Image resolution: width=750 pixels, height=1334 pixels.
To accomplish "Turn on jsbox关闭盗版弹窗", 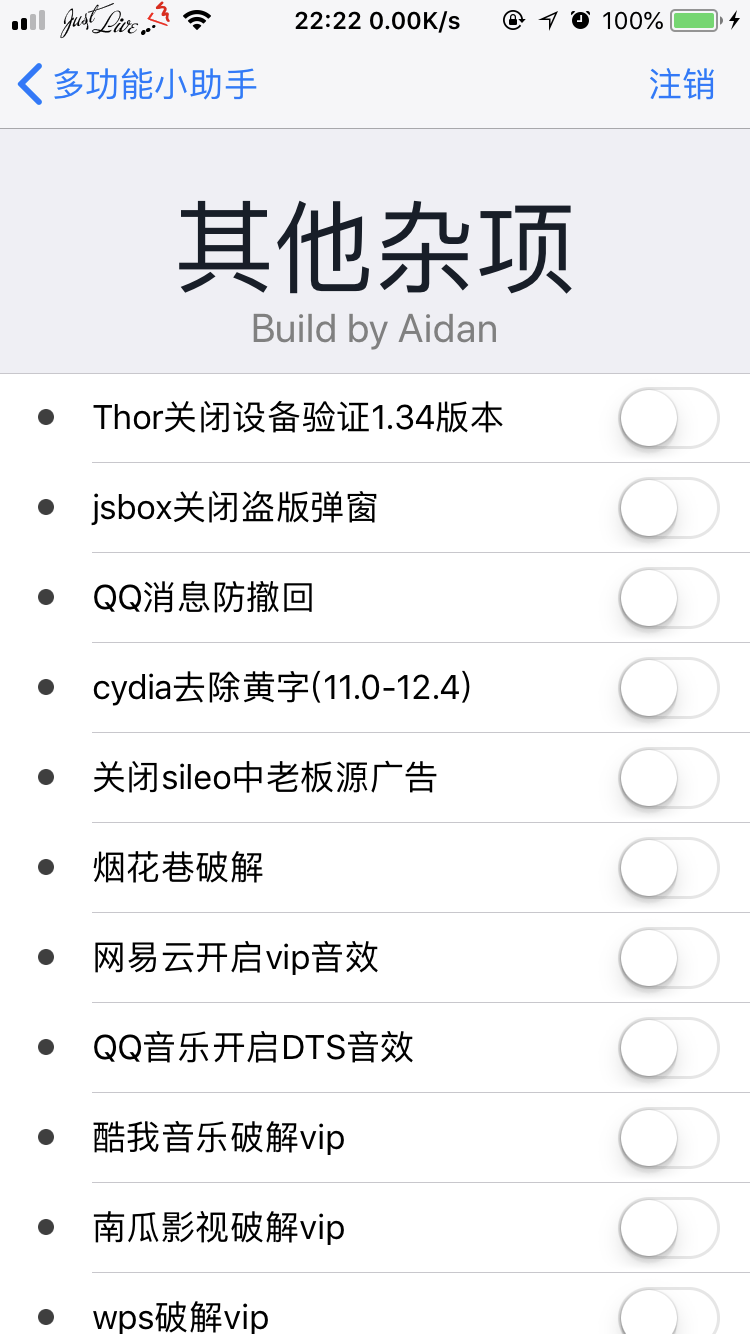I will pos(668,508).
